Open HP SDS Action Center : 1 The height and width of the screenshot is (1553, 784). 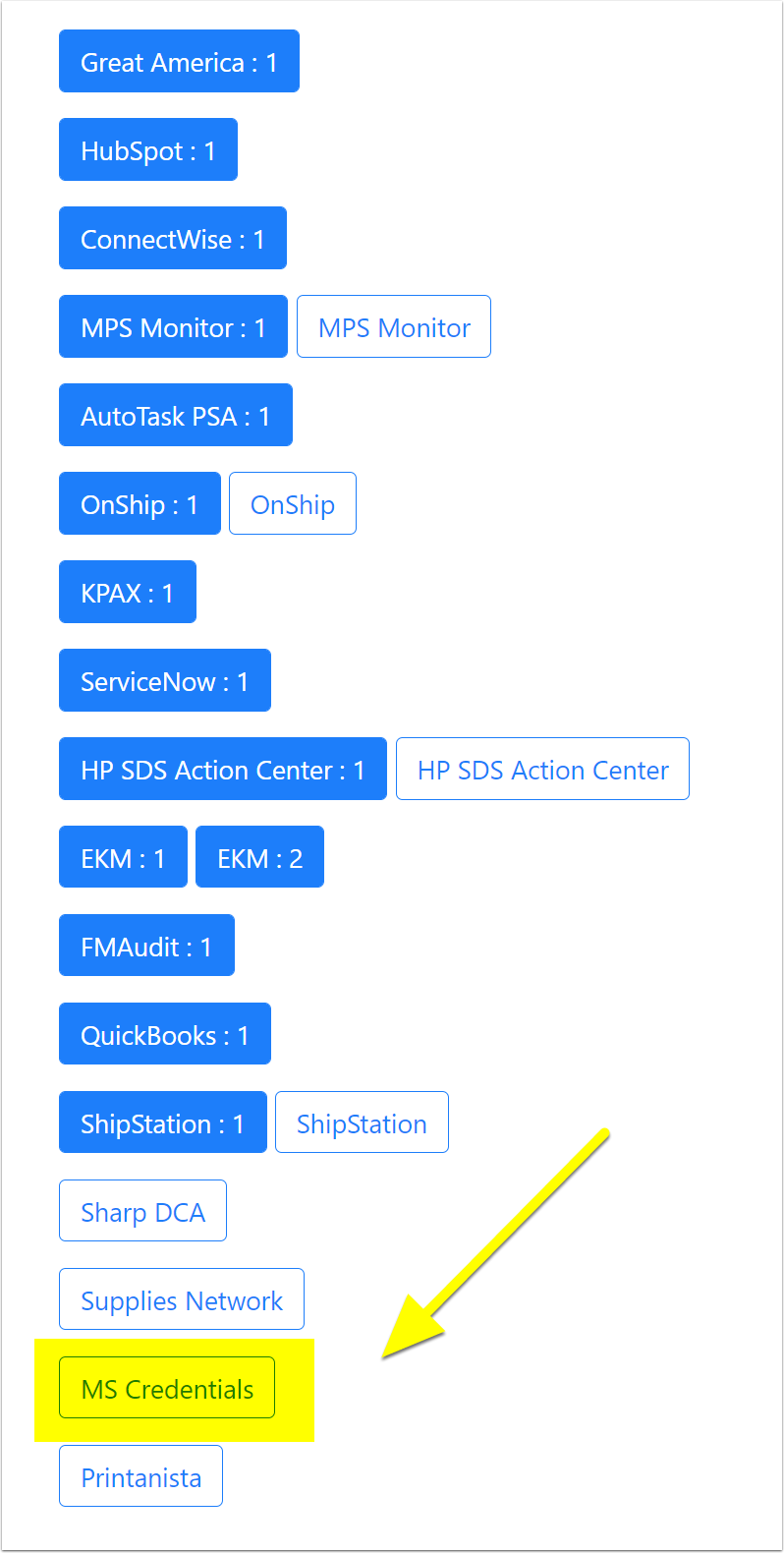[223, 769]
